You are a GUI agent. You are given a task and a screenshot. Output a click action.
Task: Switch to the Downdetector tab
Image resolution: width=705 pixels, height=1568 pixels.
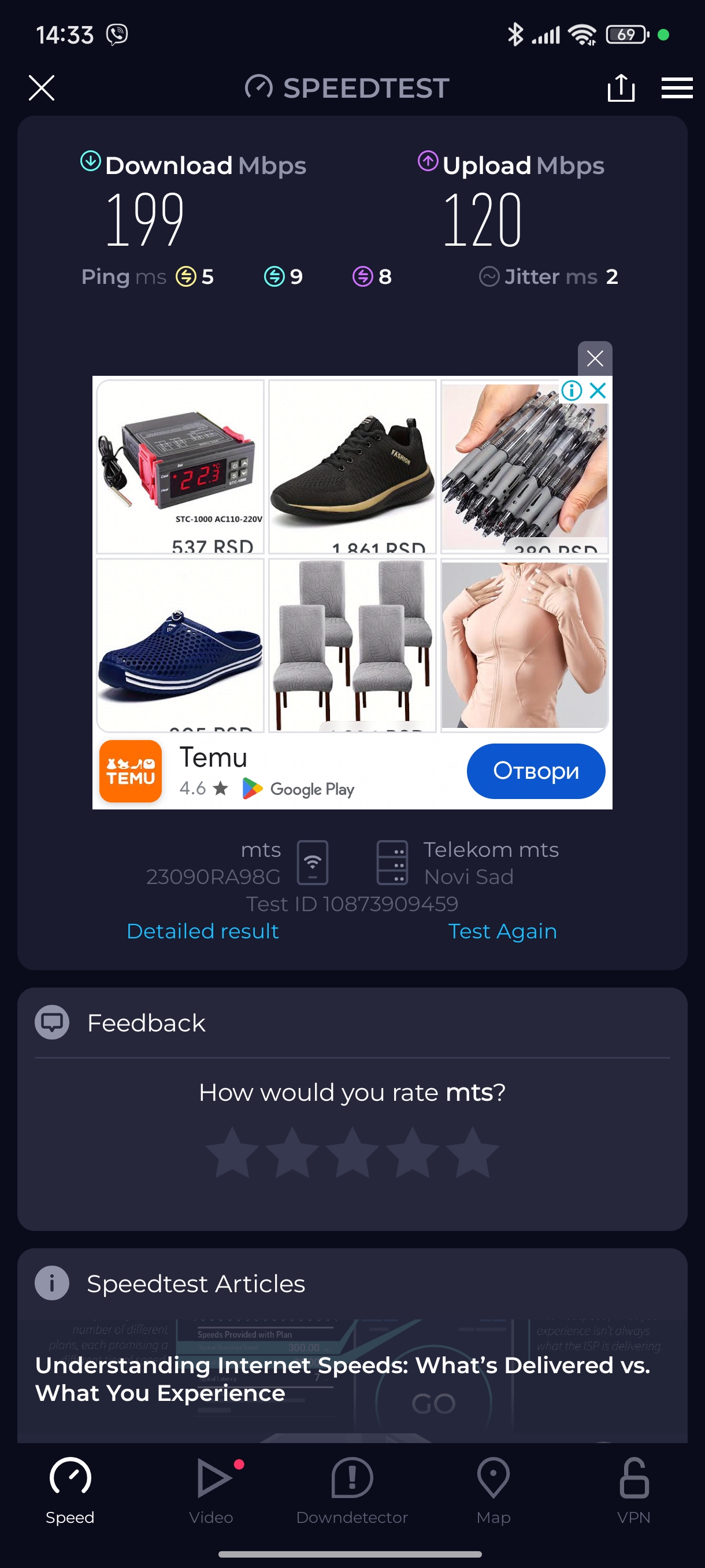click(352, 1489)
